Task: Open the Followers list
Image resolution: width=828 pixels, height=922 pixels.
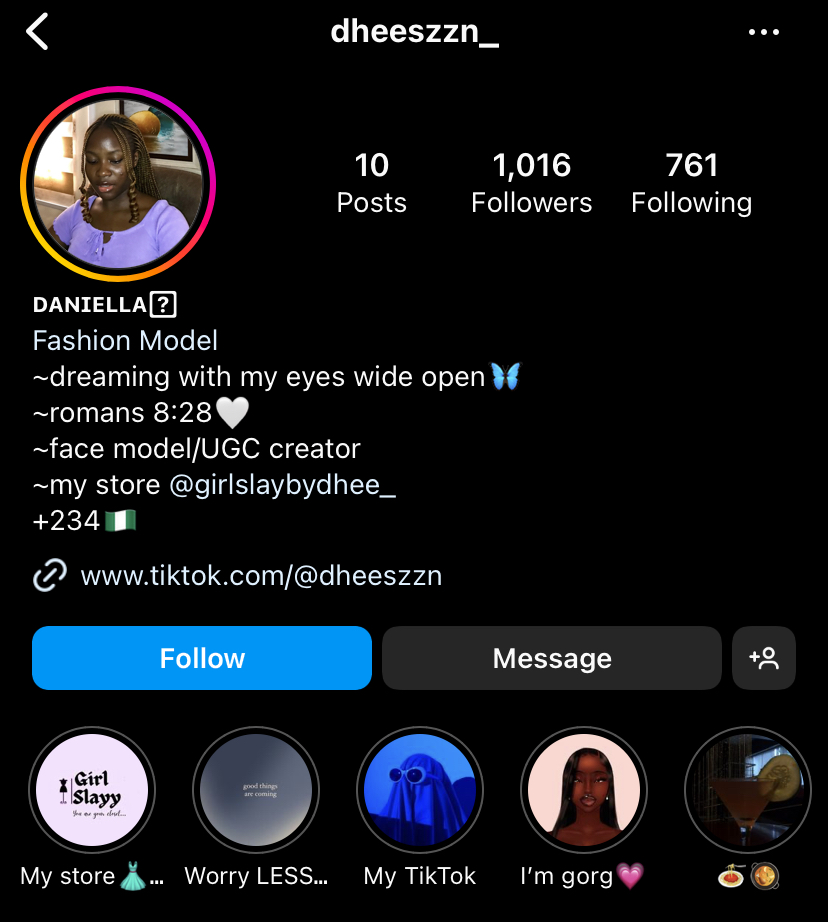Action: [531, 183]
